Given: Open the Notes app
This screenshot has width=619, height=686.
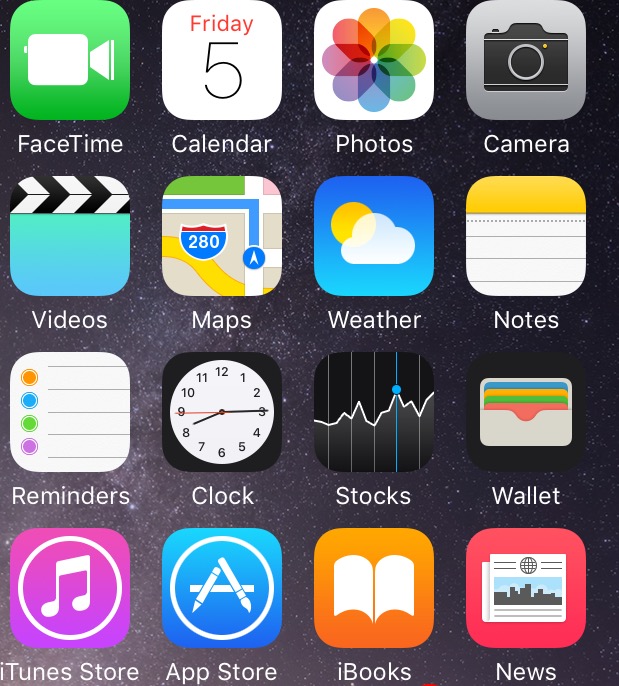Looking at the screenshot, I should click(x=526, y=236).
